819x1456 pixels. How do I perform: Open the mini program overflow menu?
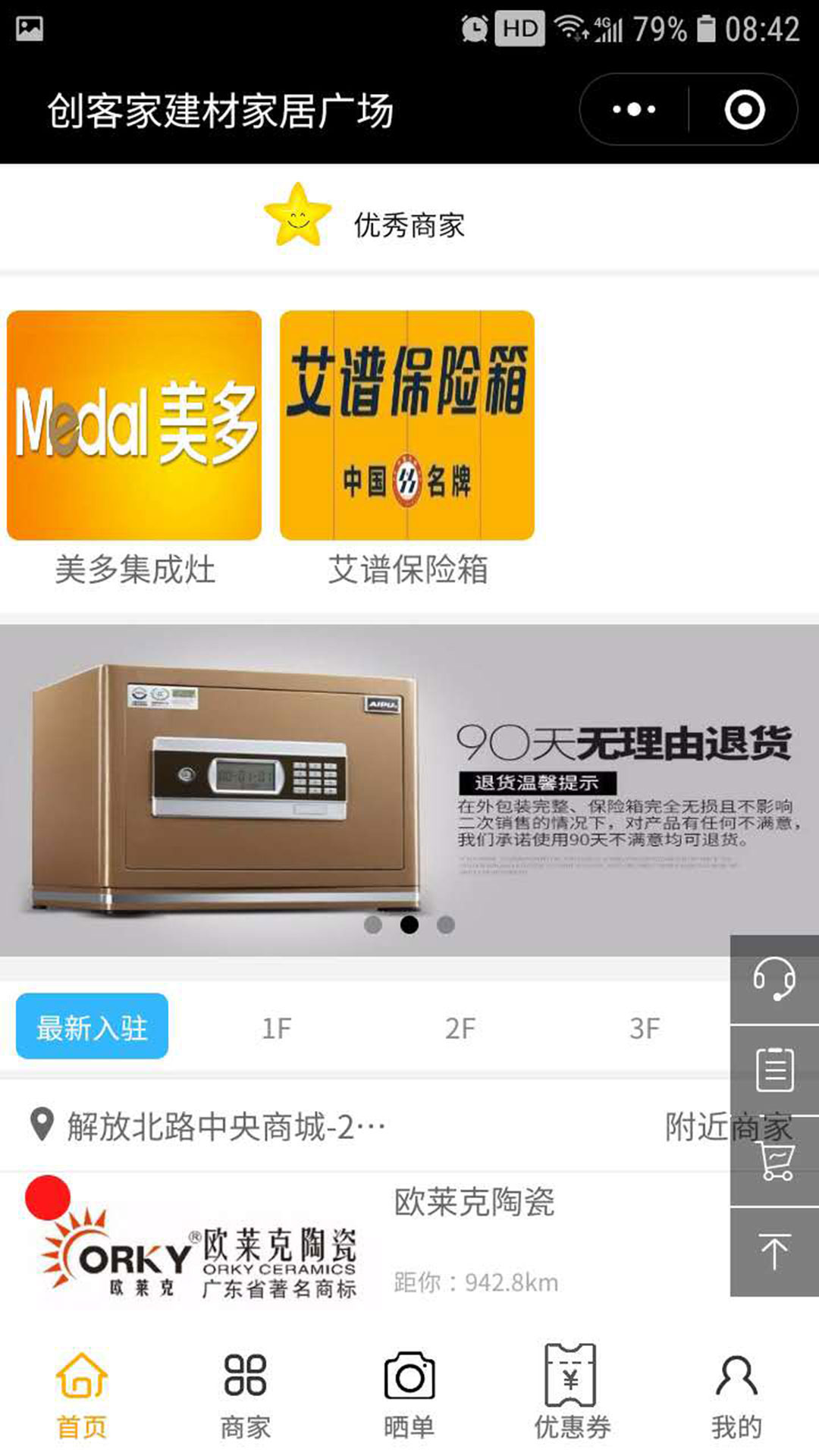[634, 110]
